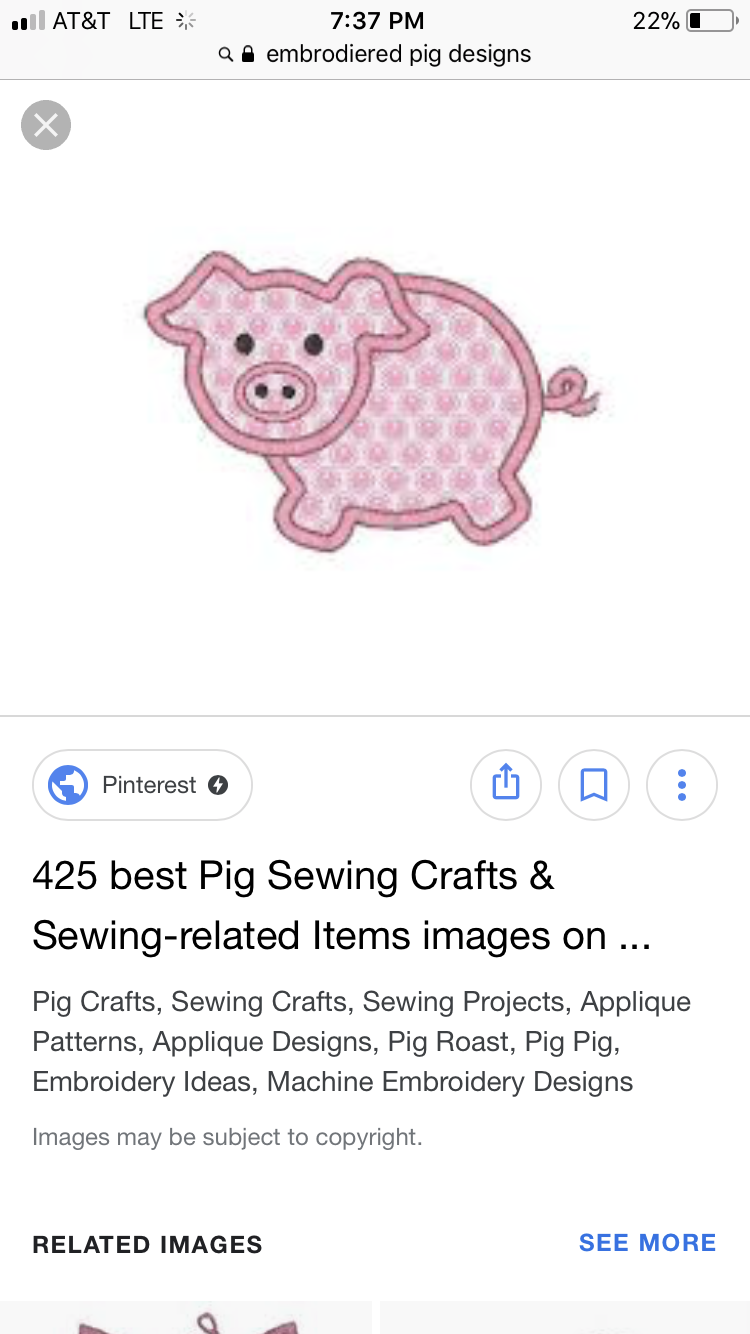Image resolution: width=750 pixels, height=1334 pixels.
Task: Share this pig image
Action: [x=506, y=785]
